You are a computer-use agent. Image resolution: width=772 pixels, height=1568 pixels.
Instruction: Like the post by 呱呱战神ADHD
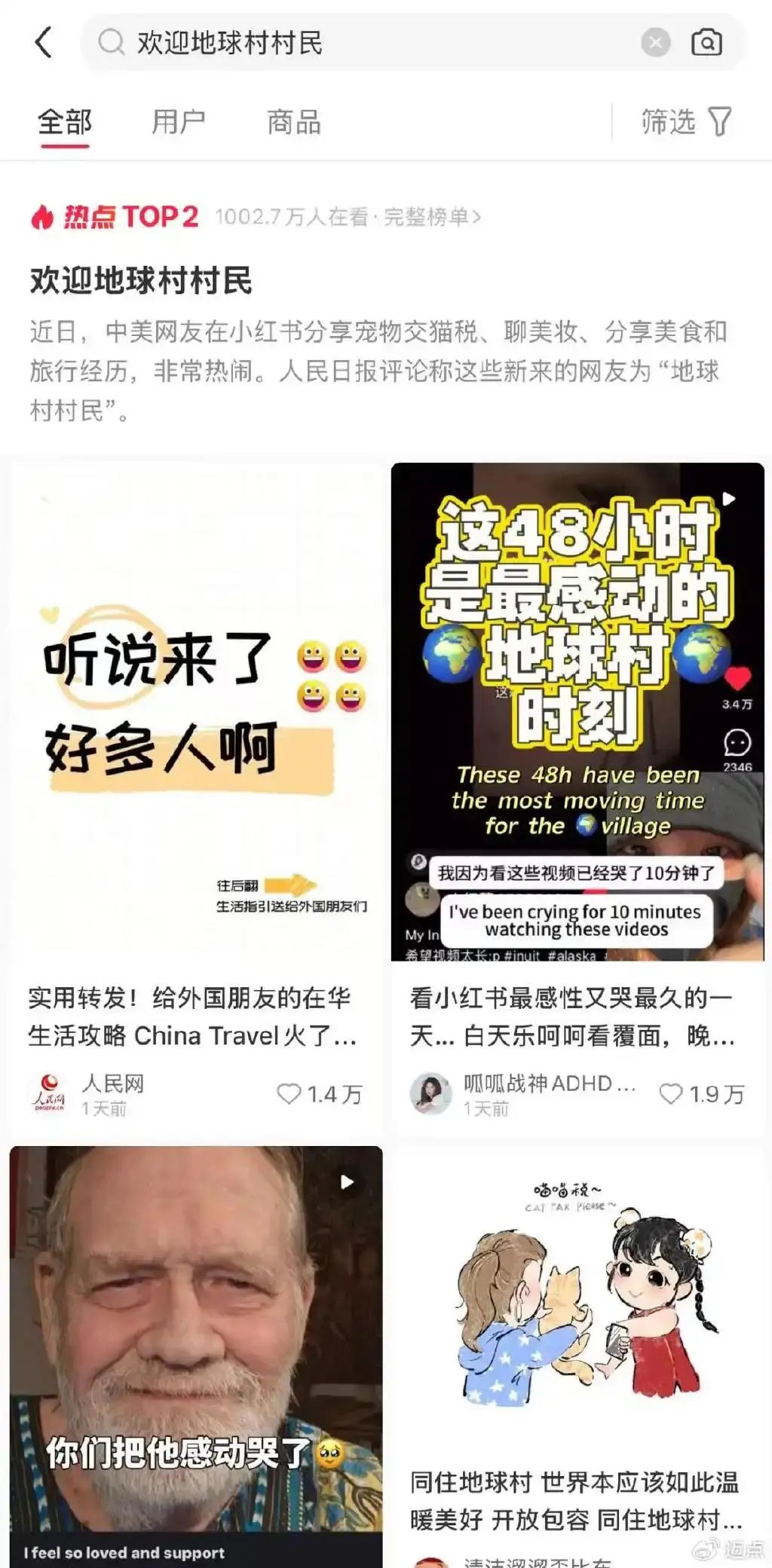click(x=671, y=1093)
